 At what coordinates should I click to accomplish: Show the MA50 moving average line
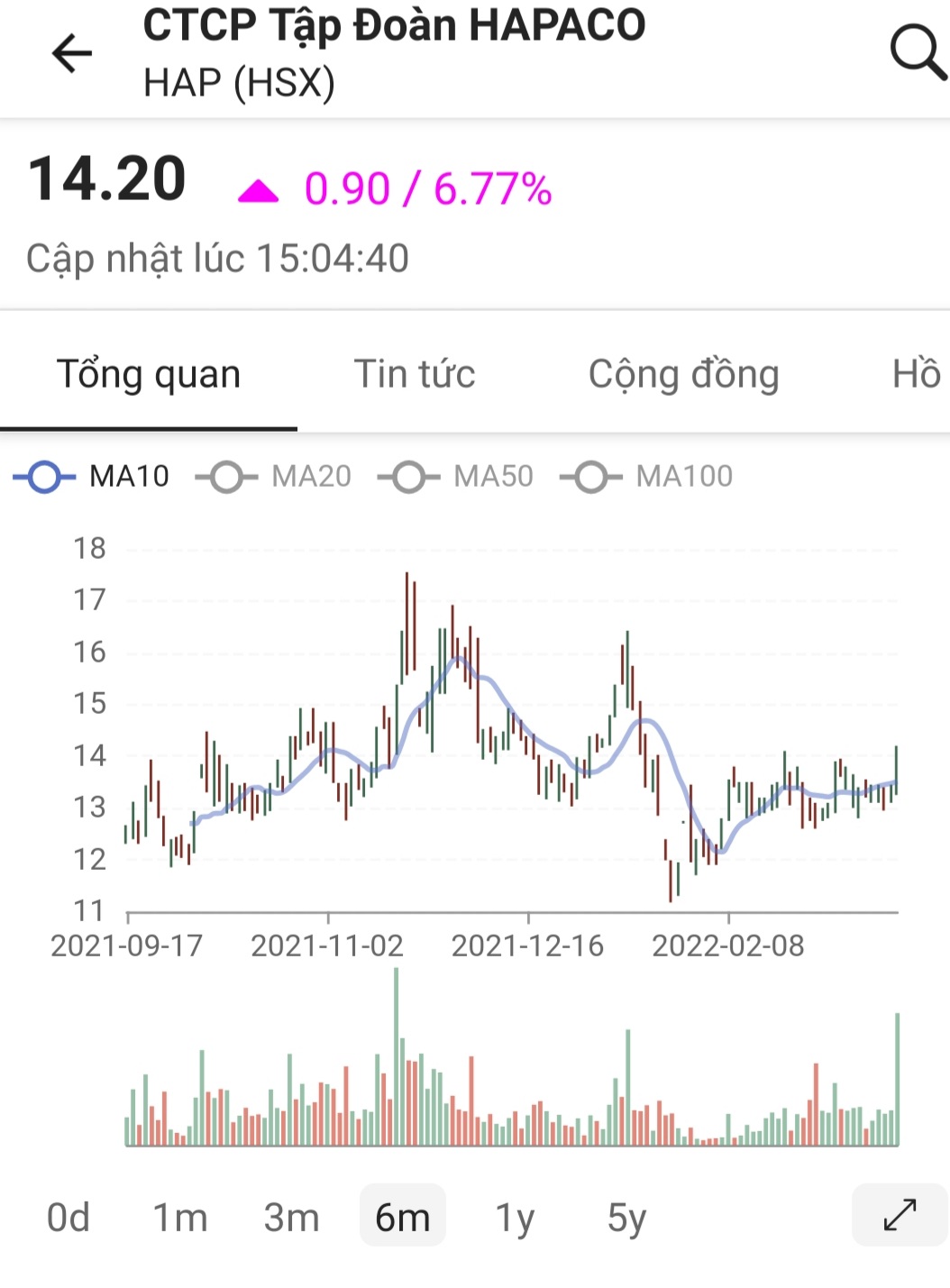(456, 476)
